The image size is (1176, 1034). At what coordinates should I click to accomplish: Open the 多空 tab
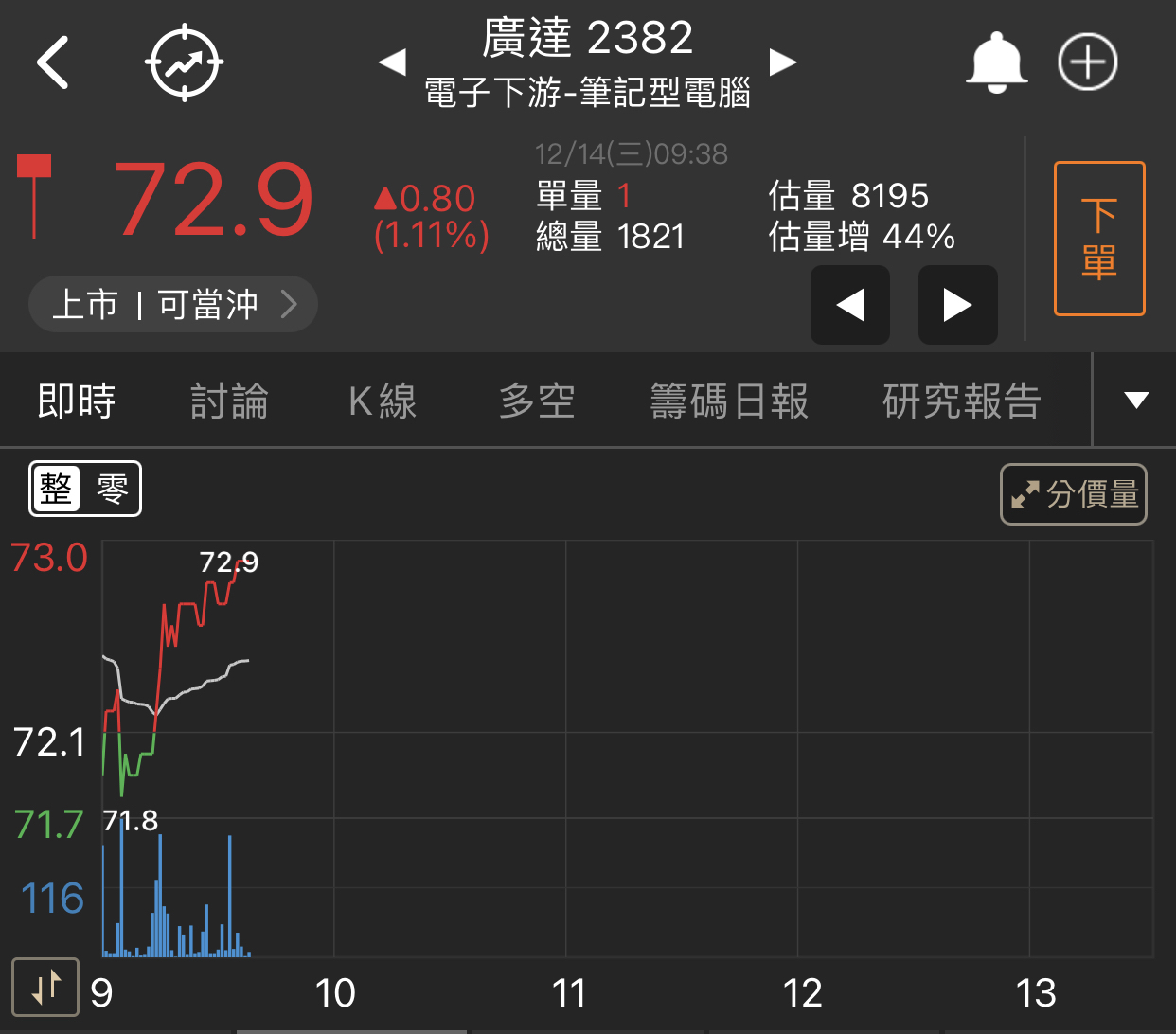(537, 401)
